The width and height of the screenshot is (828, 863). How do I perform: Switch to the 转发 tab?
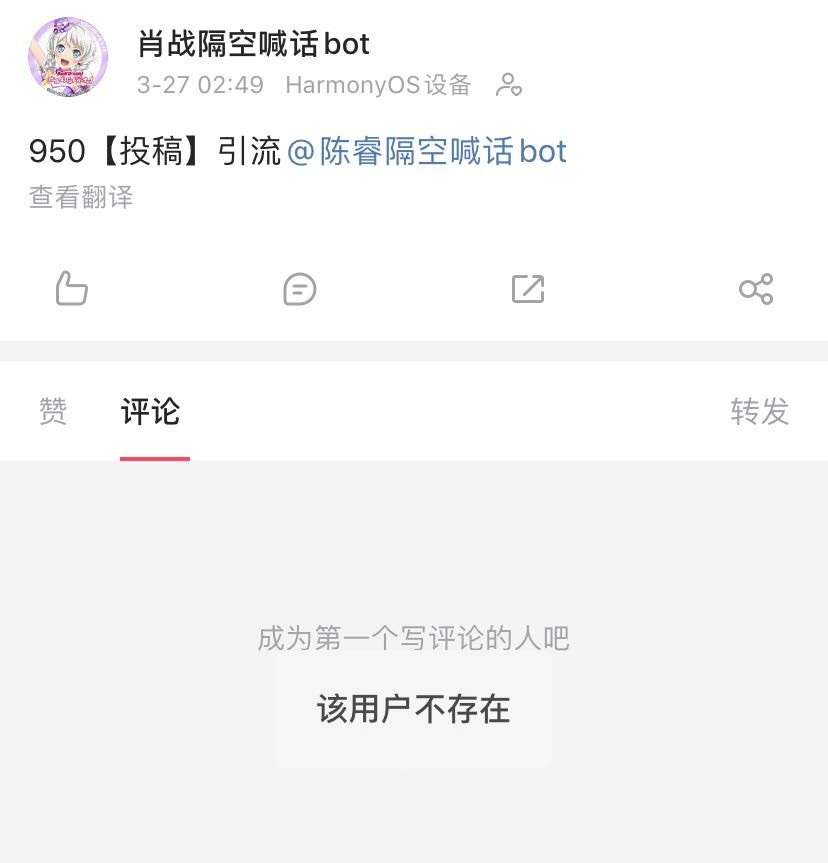pyautogui.click(x=759, y=411)
